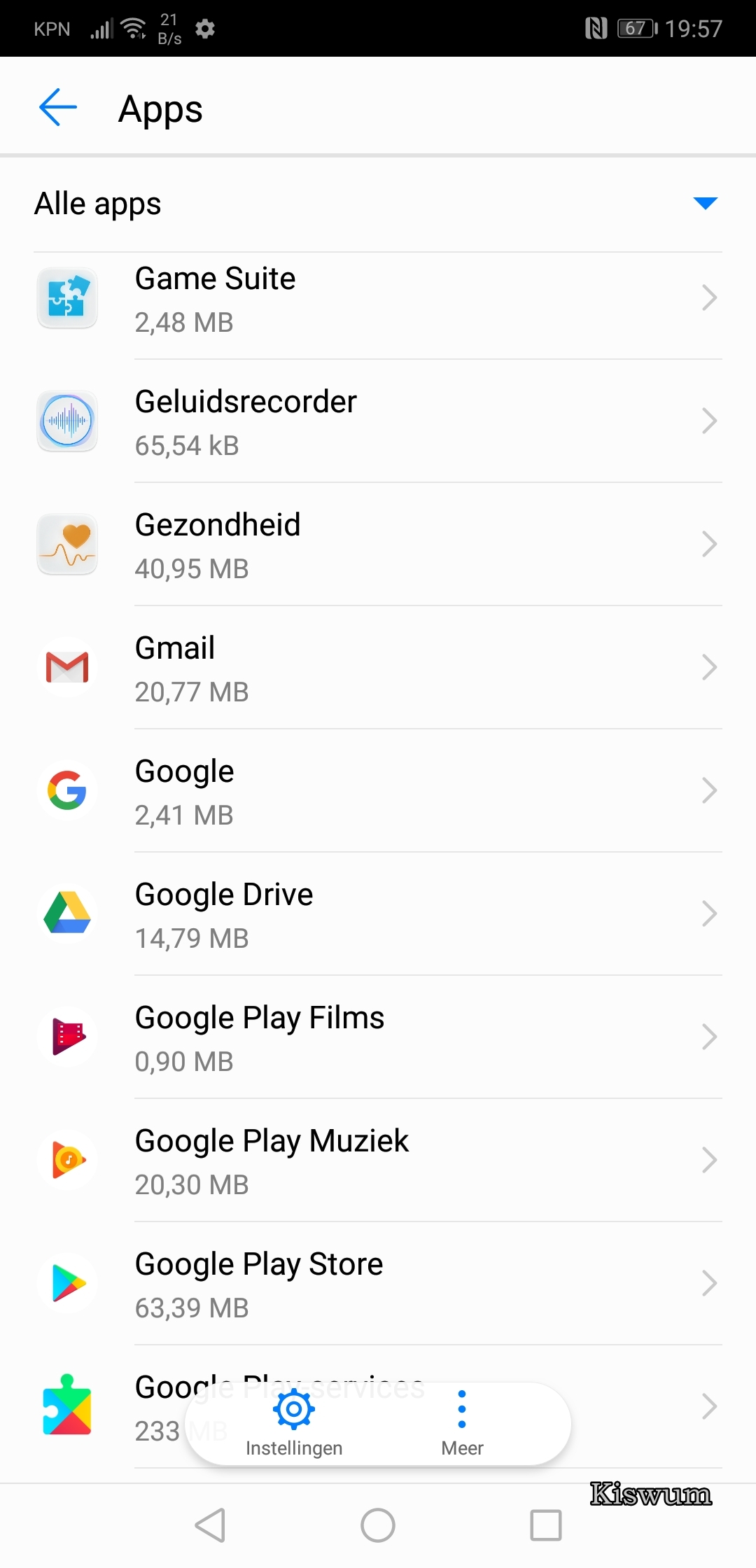This screenshot has width=756, height=1568.
Task: View Google Play Store app info
Action: (x=378, y=1284)
